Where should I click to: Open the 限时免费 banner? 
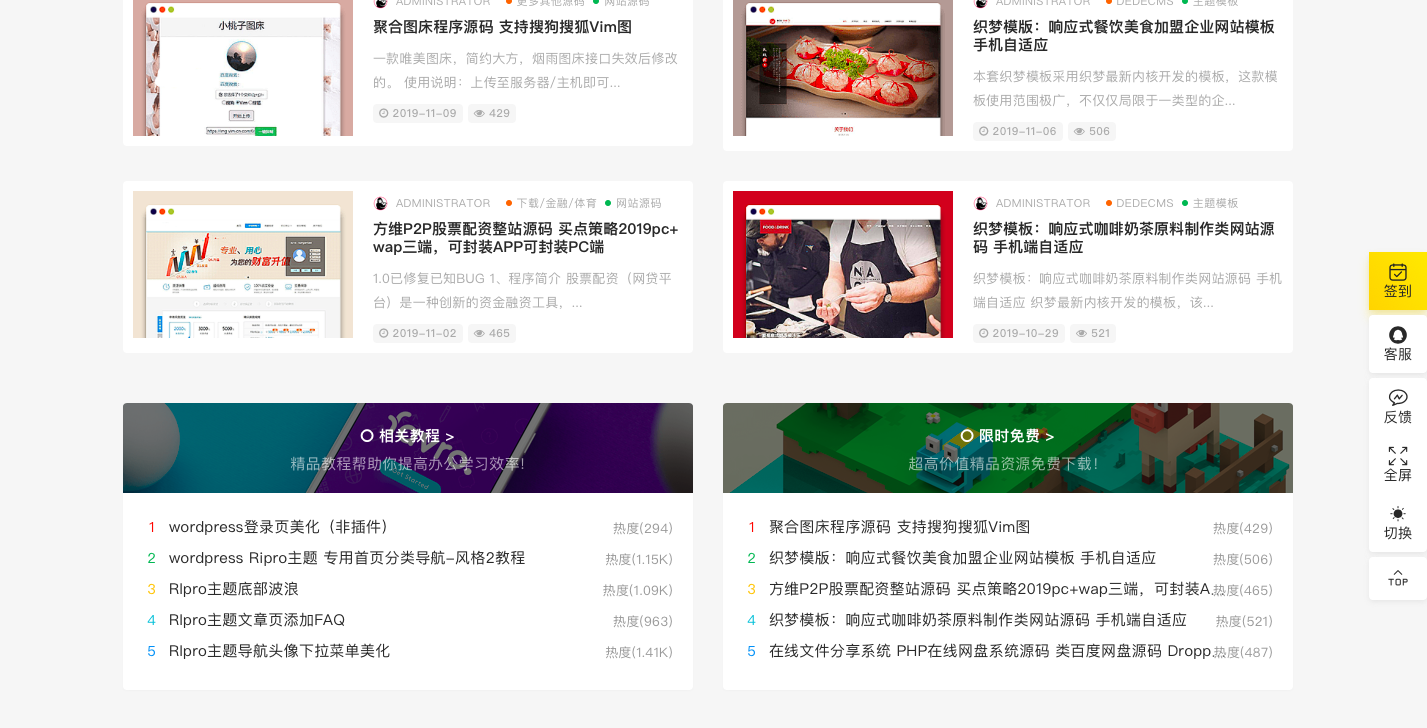click(x=1007, y=436)
